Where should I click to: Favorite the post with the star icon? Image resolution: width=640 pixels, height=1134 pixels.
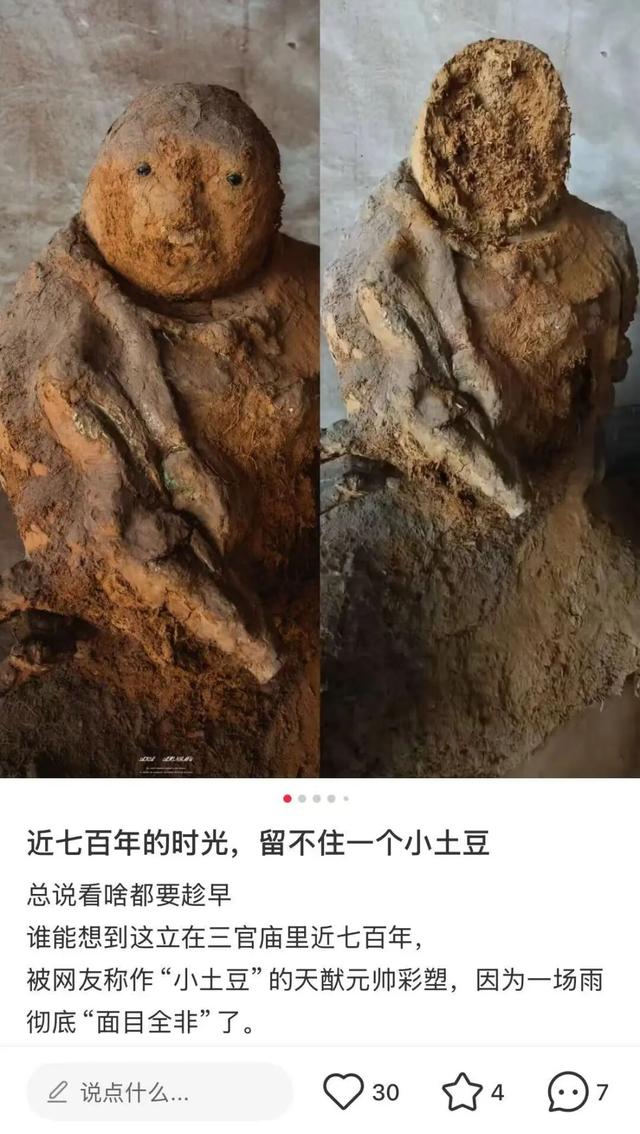pos(462,1091)
